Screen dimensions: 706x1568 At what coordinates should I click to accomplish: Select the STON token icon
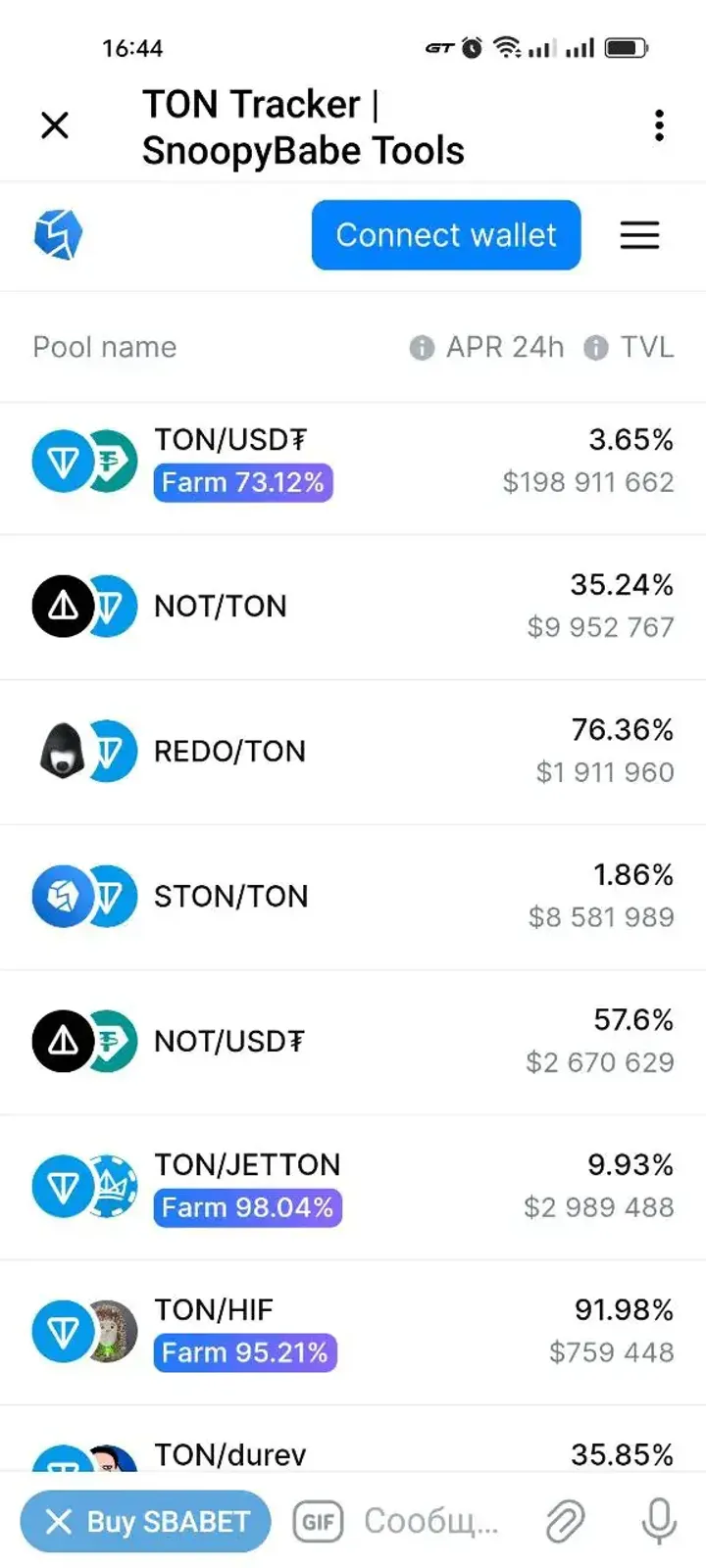coord(61,896)
